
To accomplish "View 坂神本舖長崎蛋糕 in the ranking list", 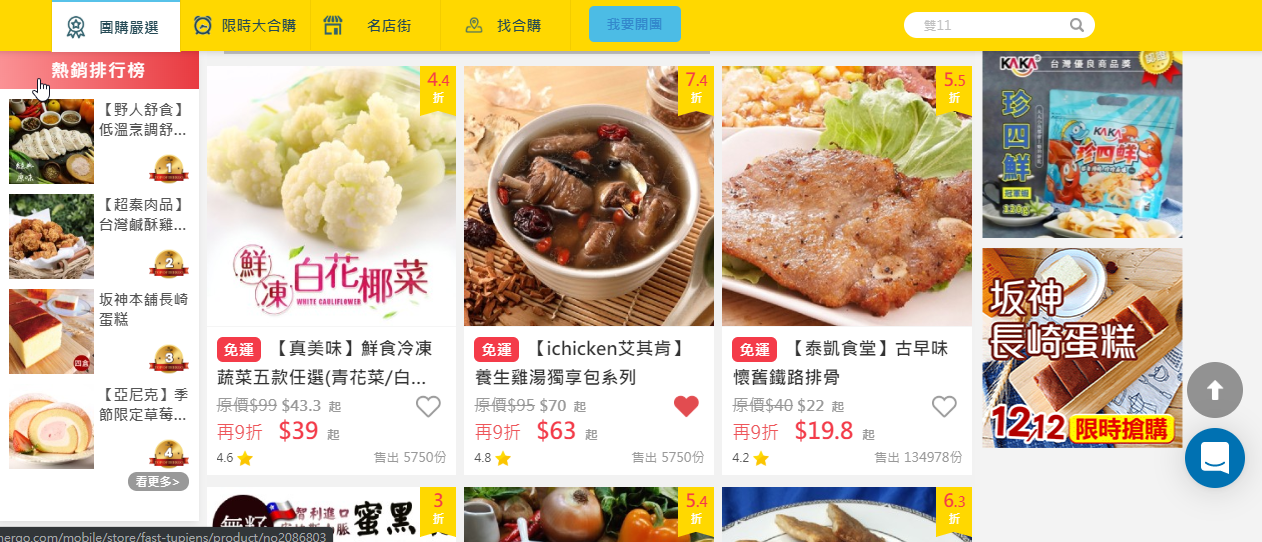I will coord(100,331).
